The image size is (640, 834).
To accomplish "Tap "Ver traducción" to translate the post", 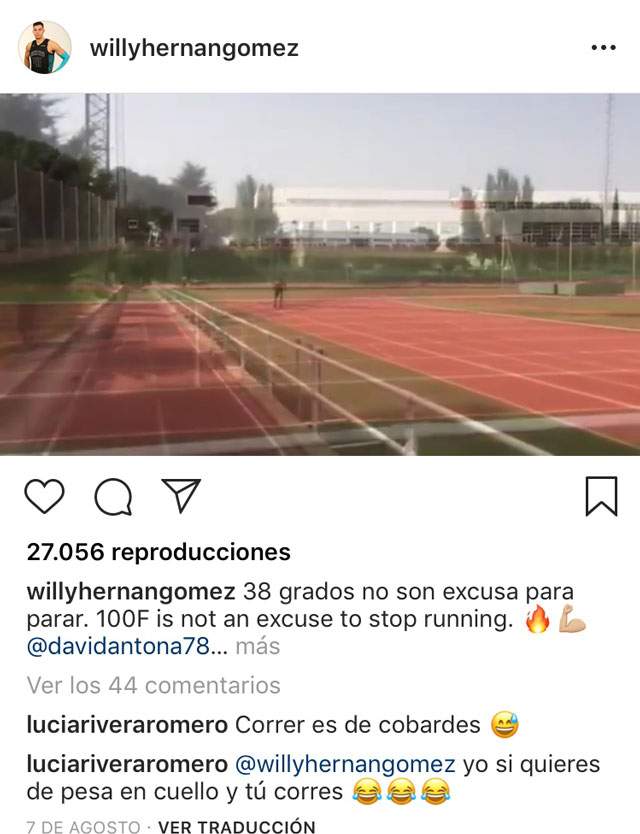I will tap(236, 826).
